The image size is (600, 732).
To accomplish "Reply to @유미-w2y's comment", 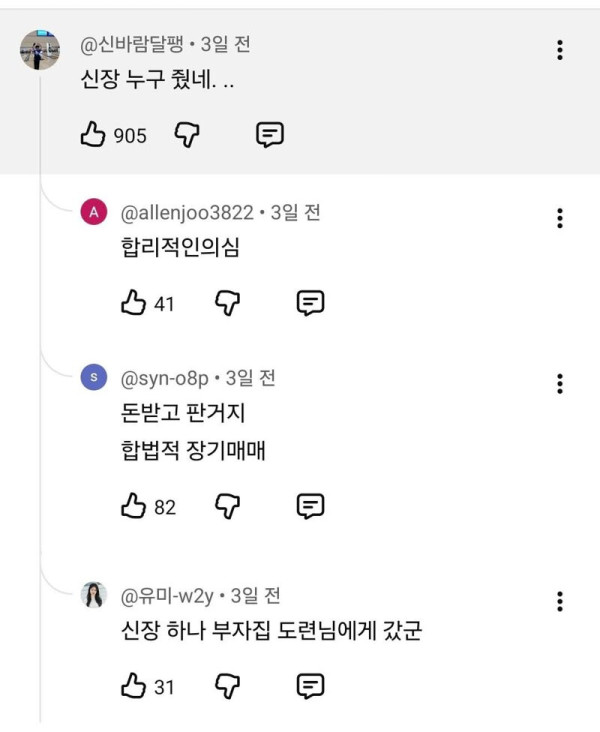I will click(311, 685).
